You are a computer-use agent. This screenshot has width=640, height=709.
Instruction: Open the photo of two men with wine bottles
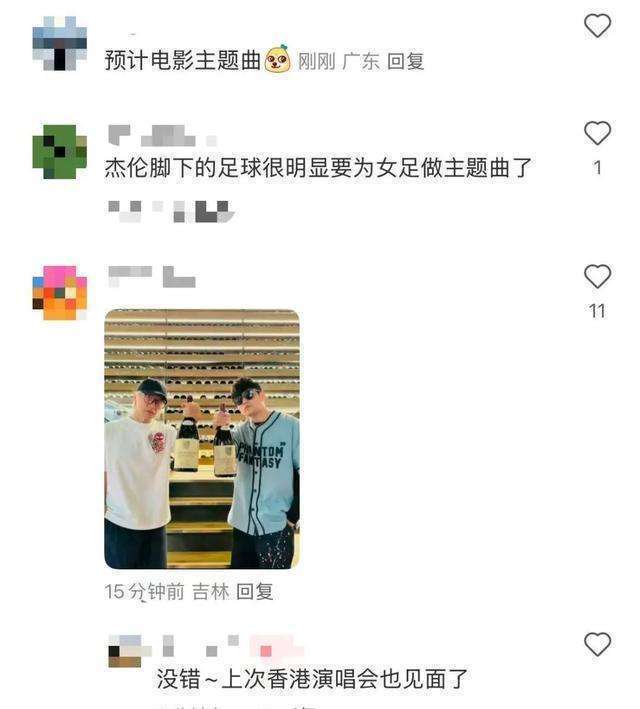(x=202, y=439)
